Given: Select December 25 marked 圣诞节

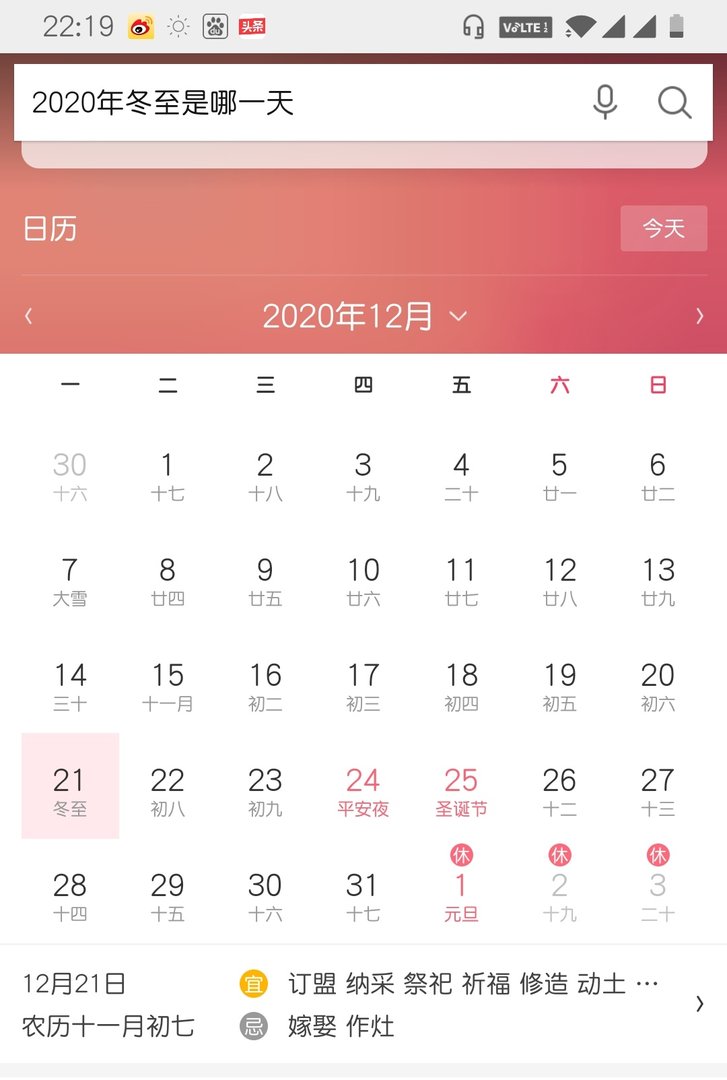Looking at the screenshot, I should [460, 788].
